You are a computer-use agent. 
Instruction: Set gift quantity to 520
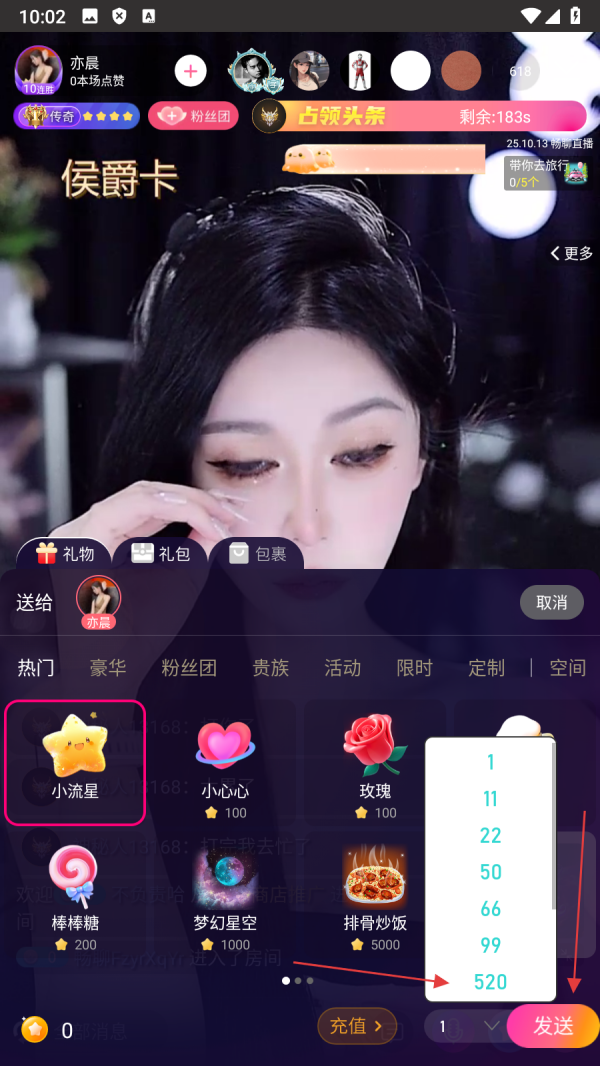coord(490,982)
